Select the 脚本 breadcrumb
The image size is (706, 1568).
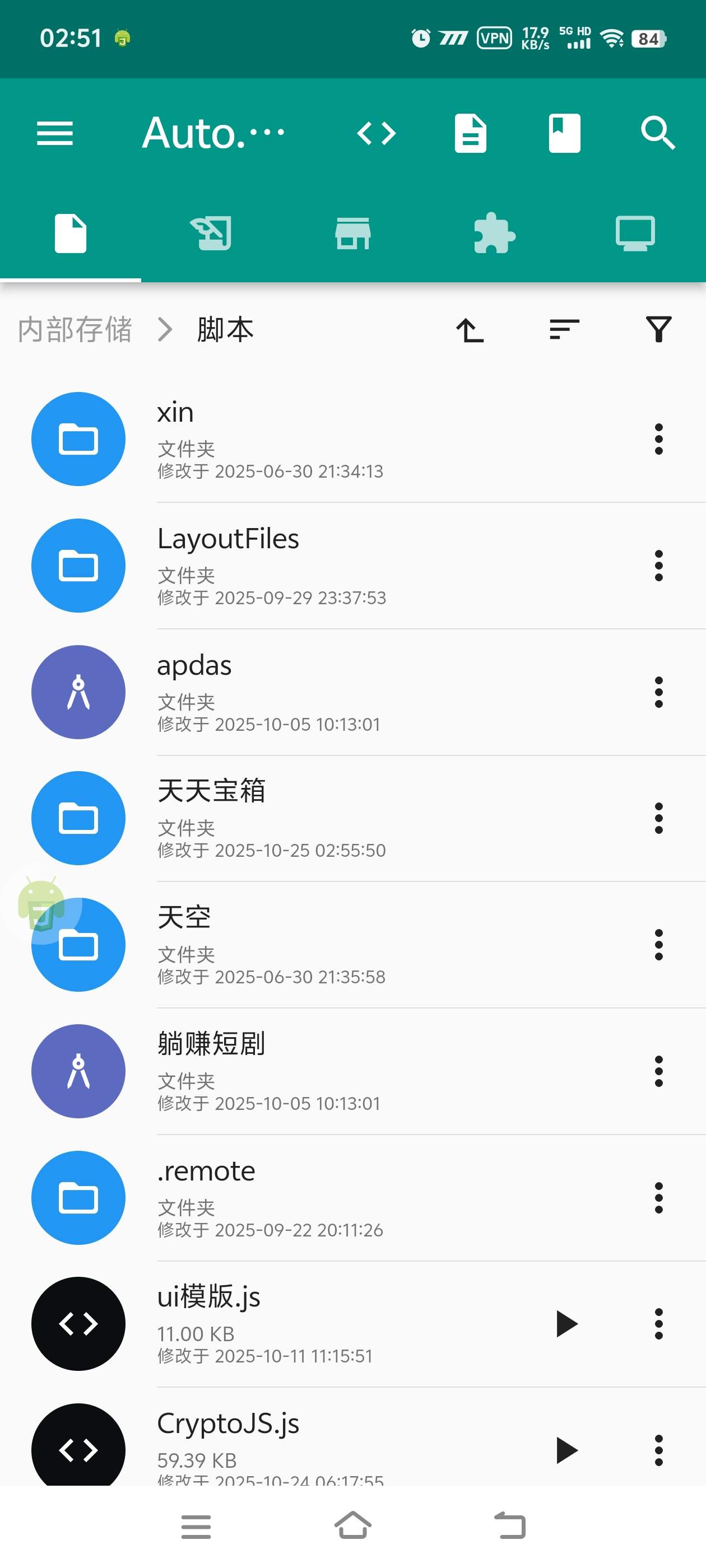click(x=224, y=329)
